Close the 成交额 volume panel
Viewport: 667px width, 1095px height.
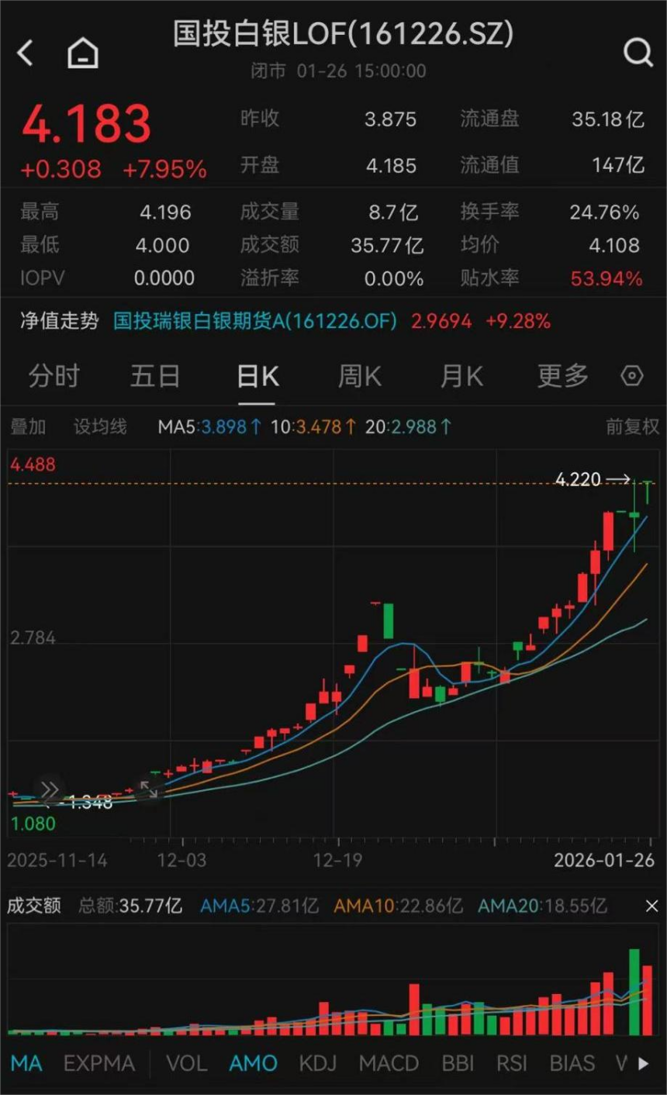(x=651, y=906)
